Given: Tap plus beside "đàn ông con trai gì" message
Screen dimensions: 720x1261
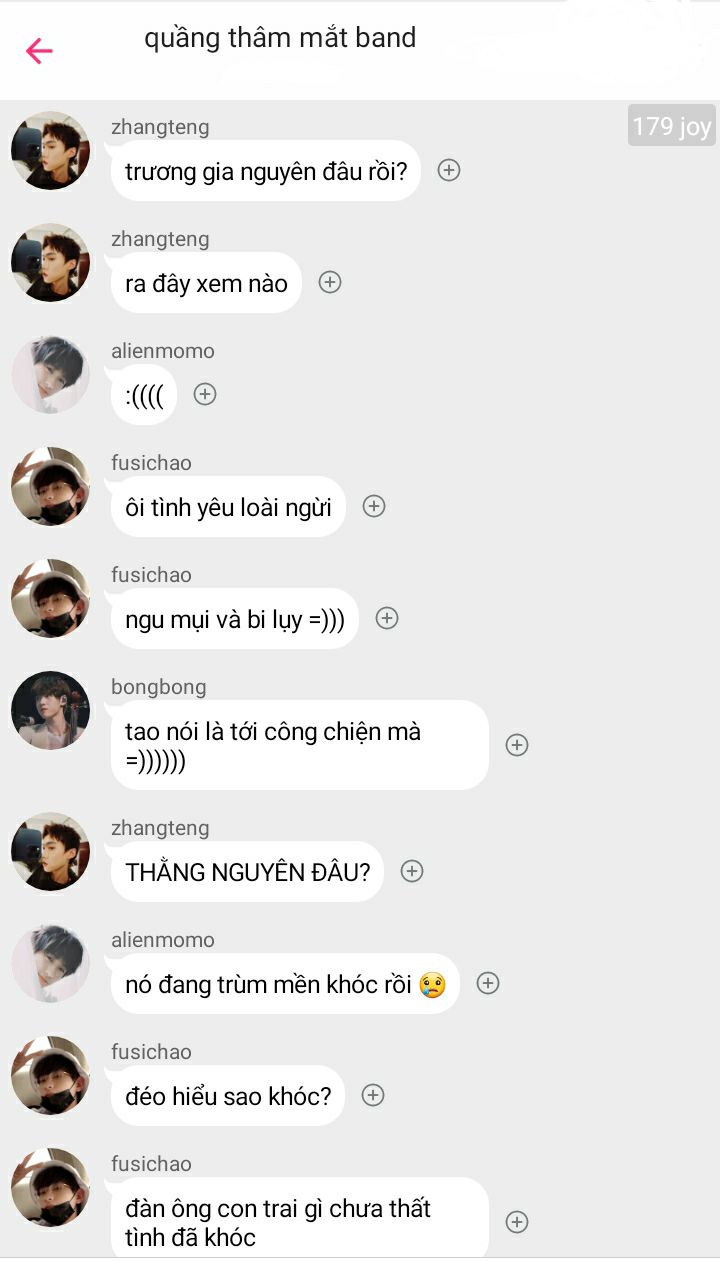Looking at the screenshot, I should [x=517, y=1222].
